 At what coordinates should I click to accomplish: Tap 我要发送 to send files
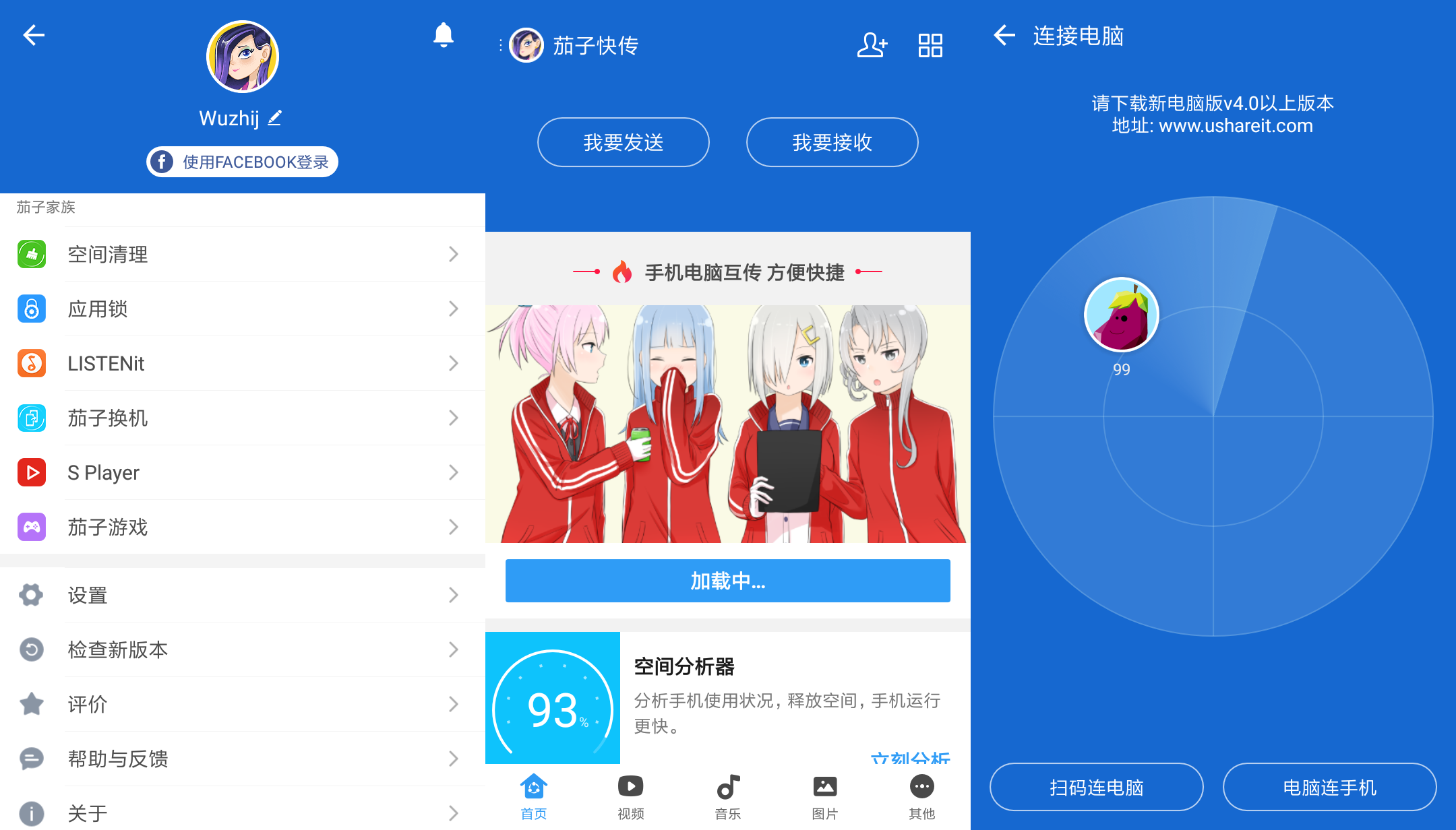[x=623, y=142]
